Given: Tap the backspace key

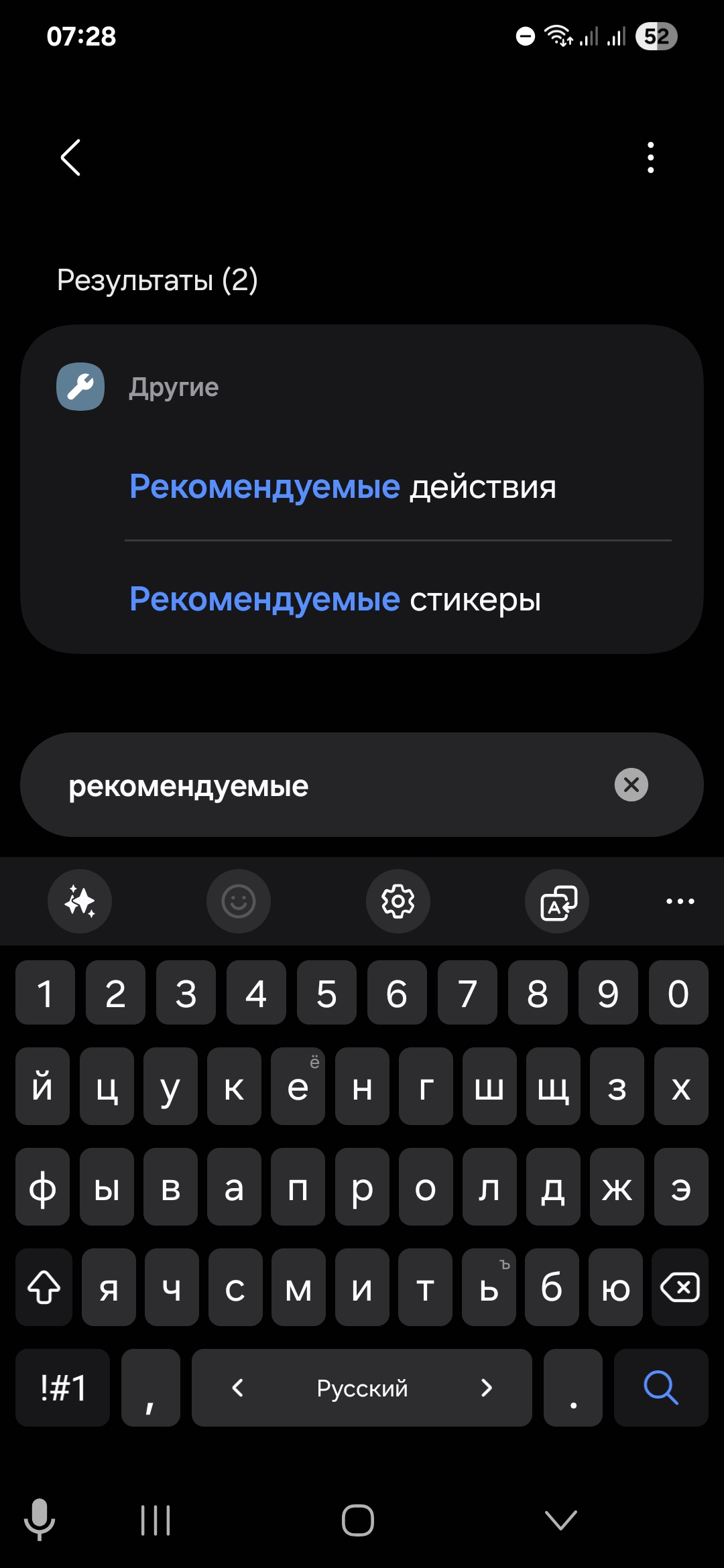Looking at the screenshot, I should 680,1287.
